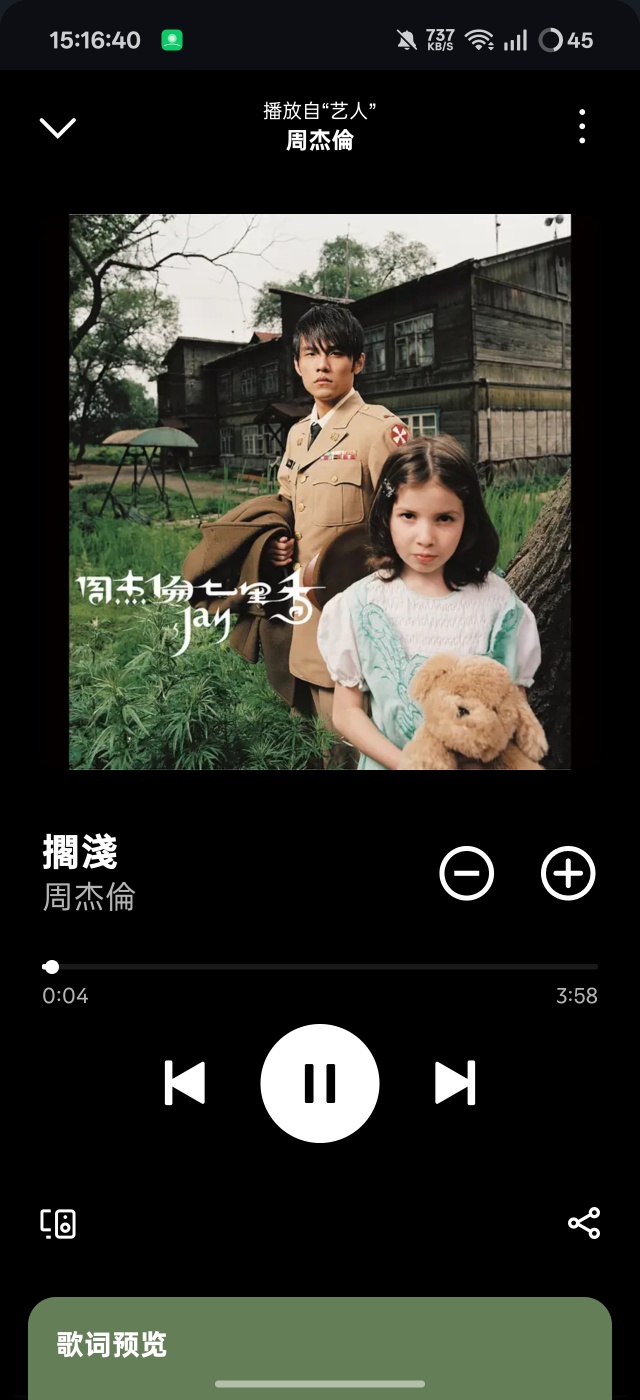The image size is (640, 1400).
Task: Skip to the next track
Action: coord(455,1083)
